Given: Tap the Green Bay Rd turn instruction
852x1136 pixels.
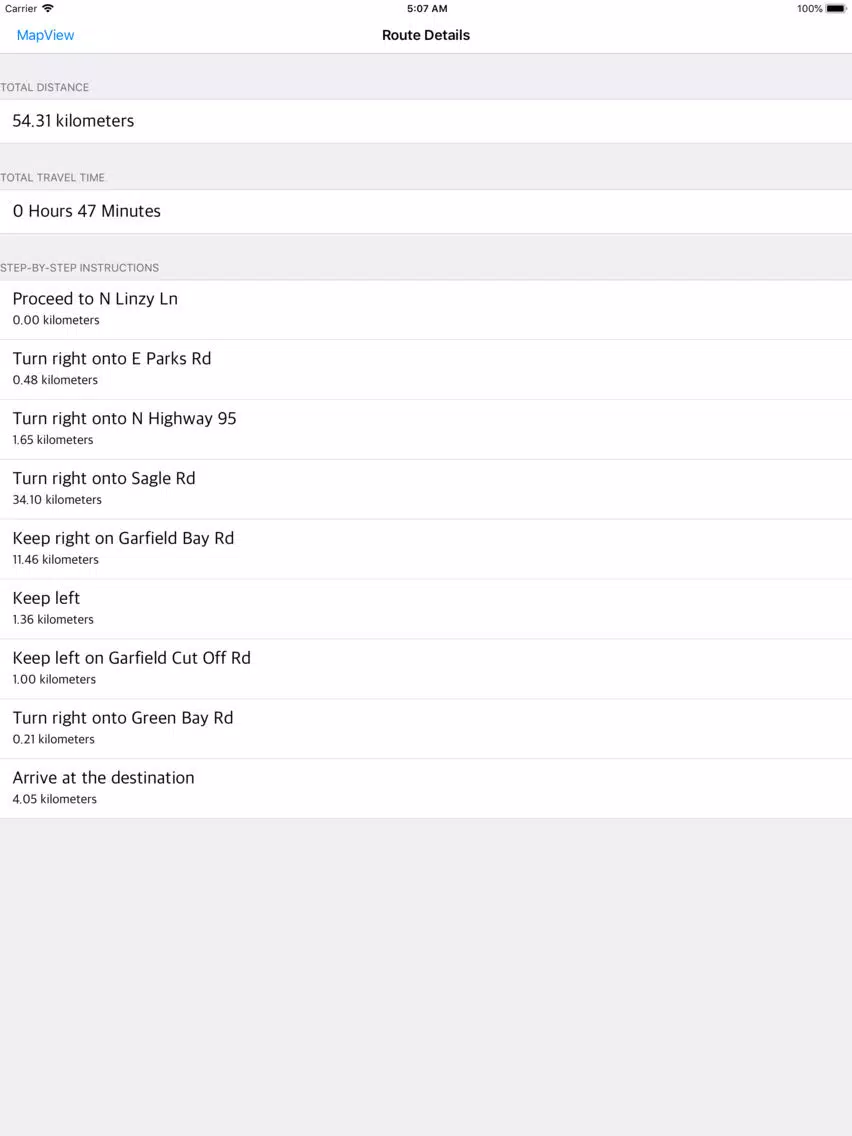Looking at the screenshot, I should [x=426, y=729].
